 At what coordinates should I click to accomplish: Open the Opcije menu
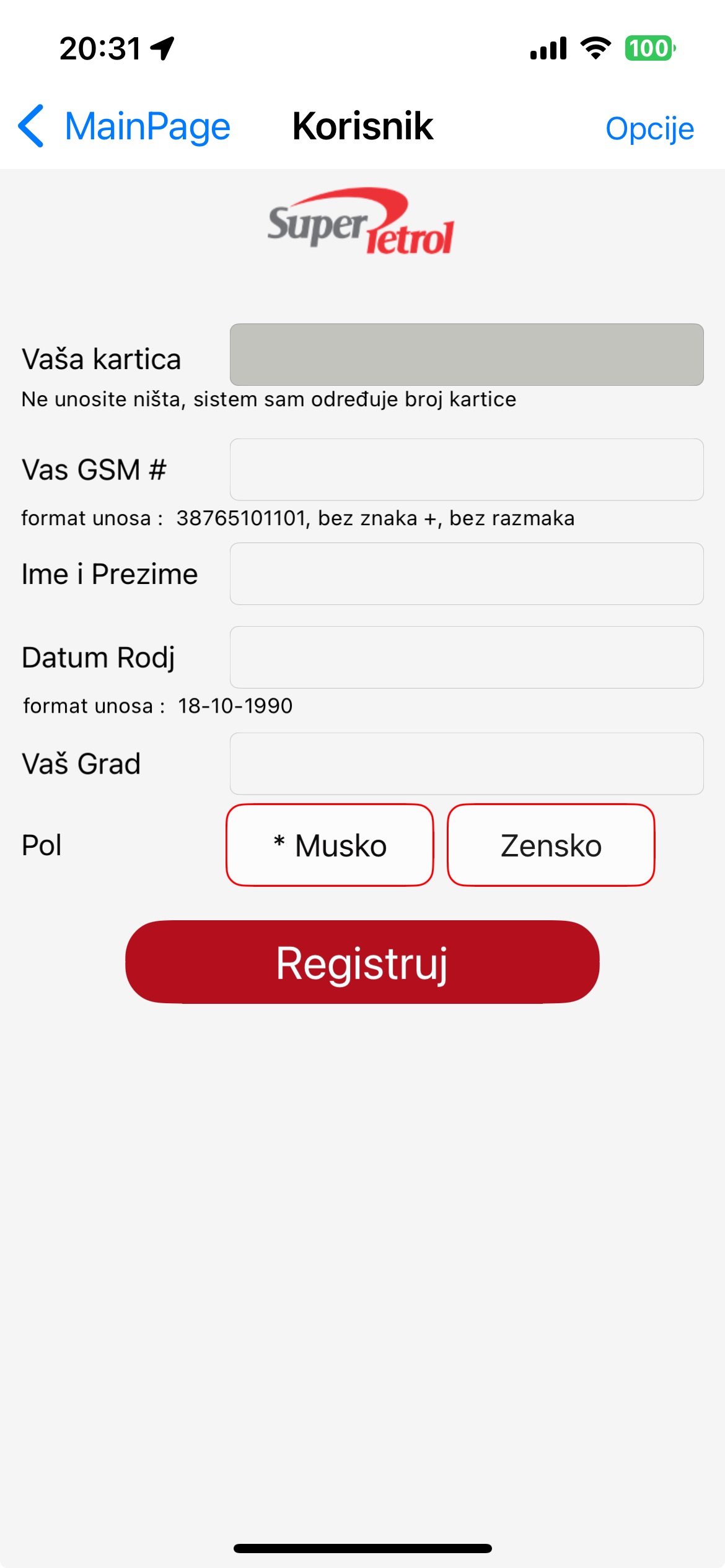649,129
